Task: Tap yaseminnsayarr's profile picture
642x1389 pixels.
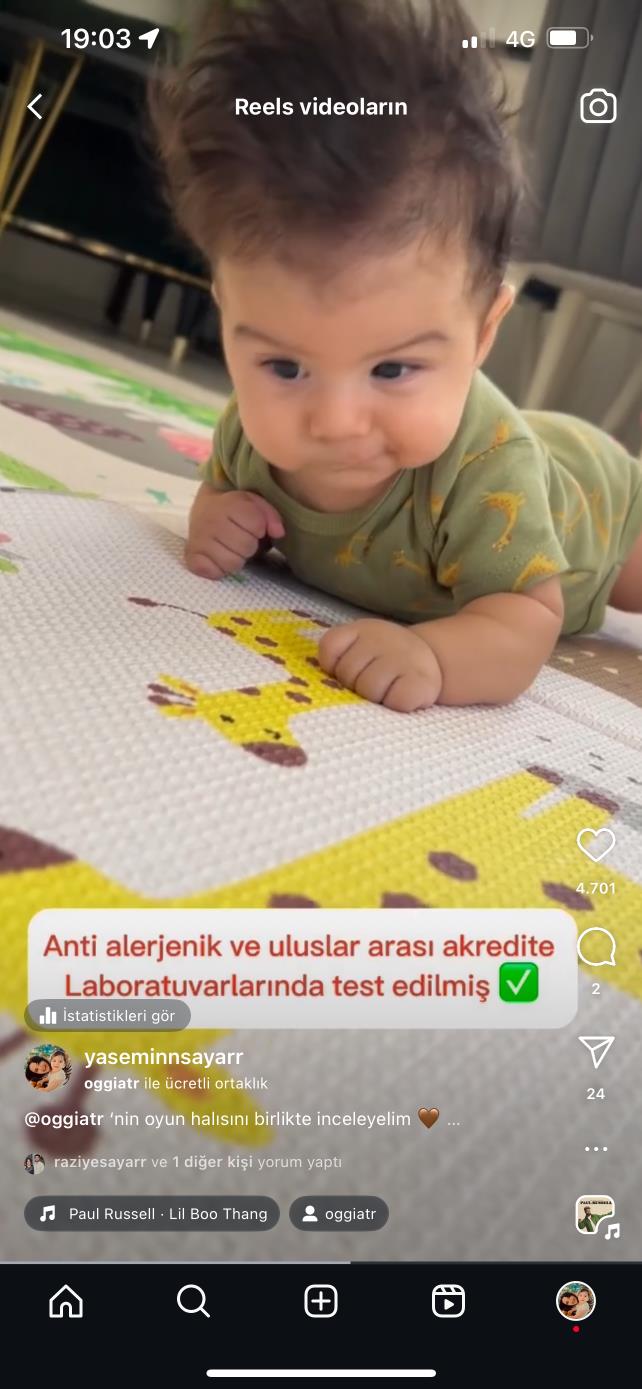Action: click(x=48, y=1068)
